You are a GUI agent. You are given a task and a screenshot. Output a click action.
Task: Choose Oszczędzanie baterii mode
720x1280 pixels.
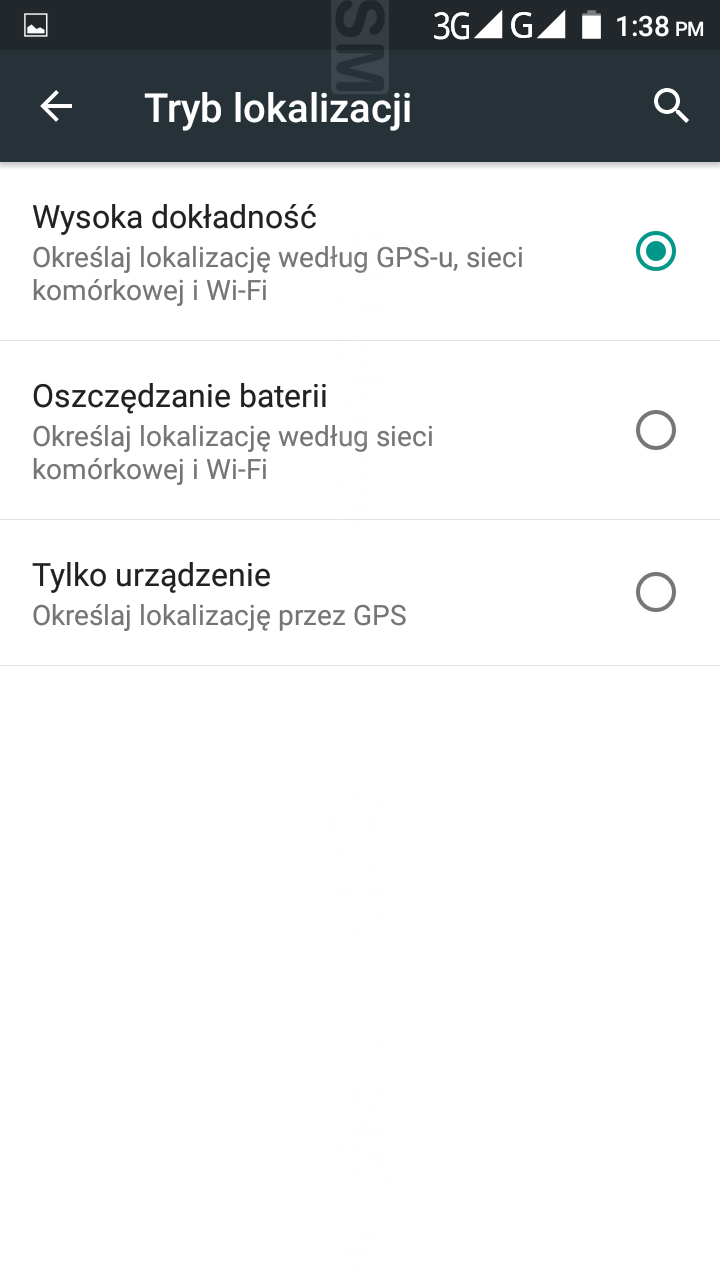pyautogui.click(x=655, y=431)
